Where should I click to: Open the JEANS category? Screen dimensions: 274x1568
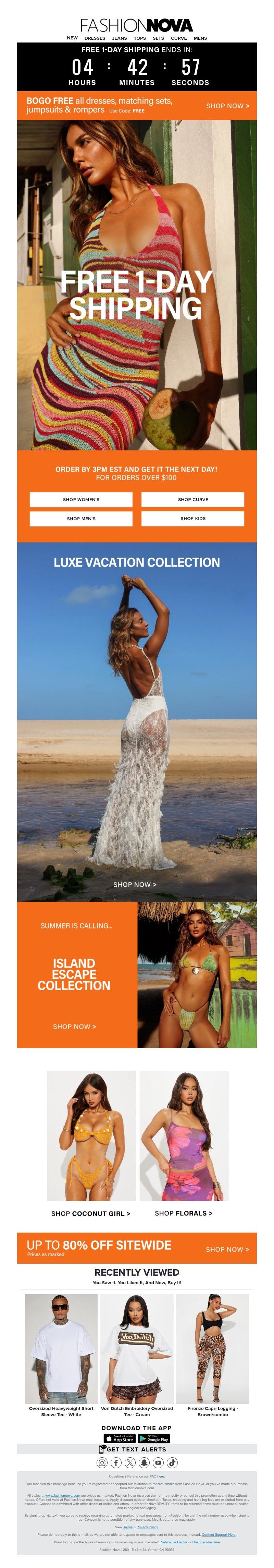tap(119, 38)
